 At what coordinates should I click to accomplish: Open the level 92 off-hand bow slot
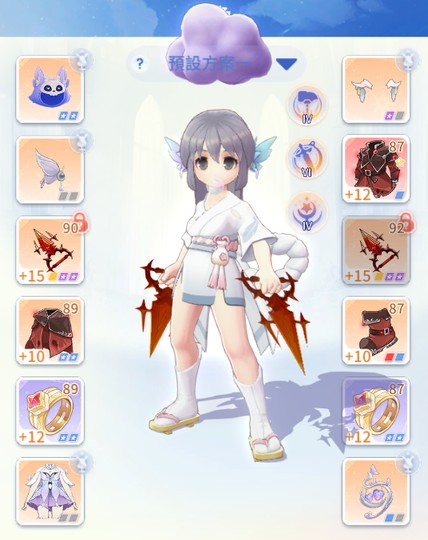[376, 250]
